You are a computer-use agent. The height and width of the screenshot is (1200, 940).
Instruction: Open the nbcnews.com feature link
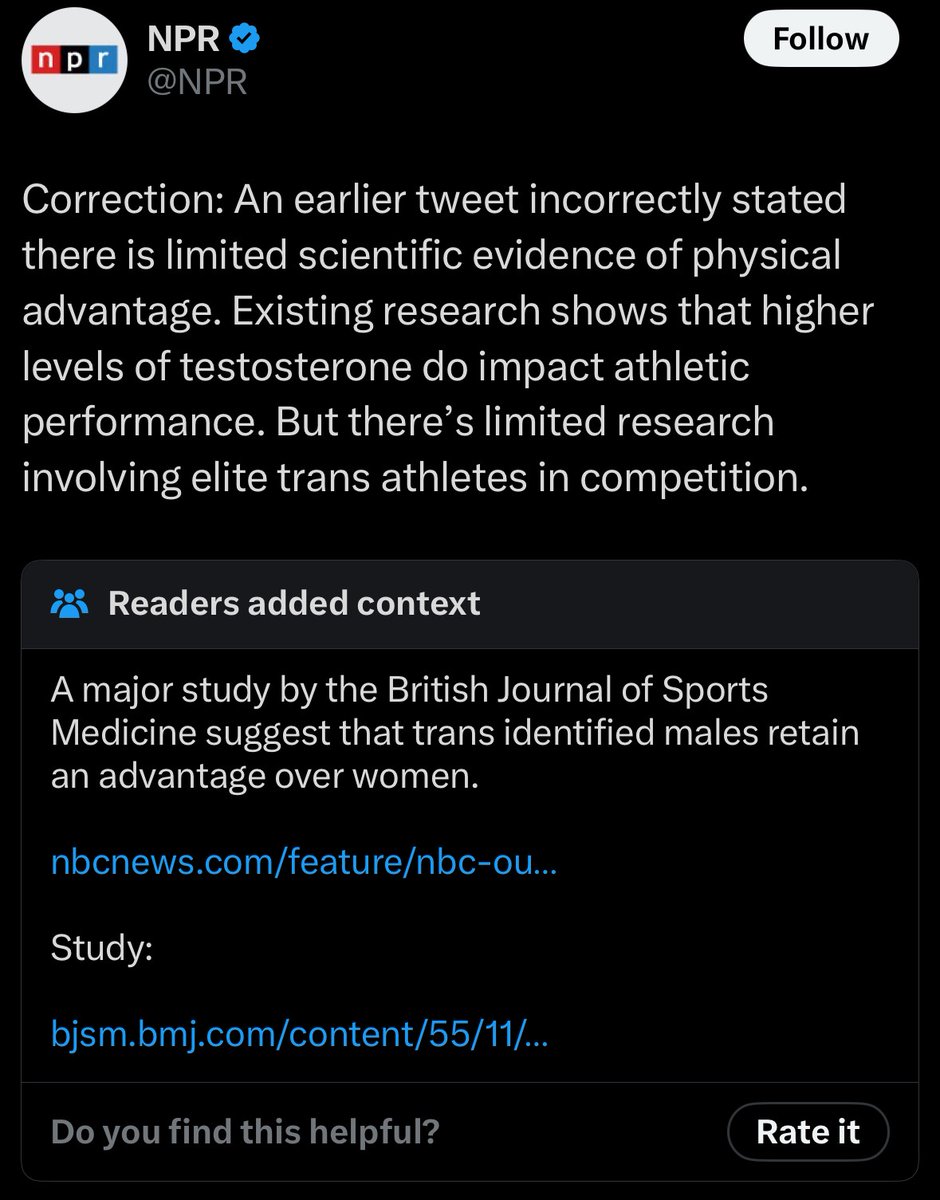click(303, 861)
